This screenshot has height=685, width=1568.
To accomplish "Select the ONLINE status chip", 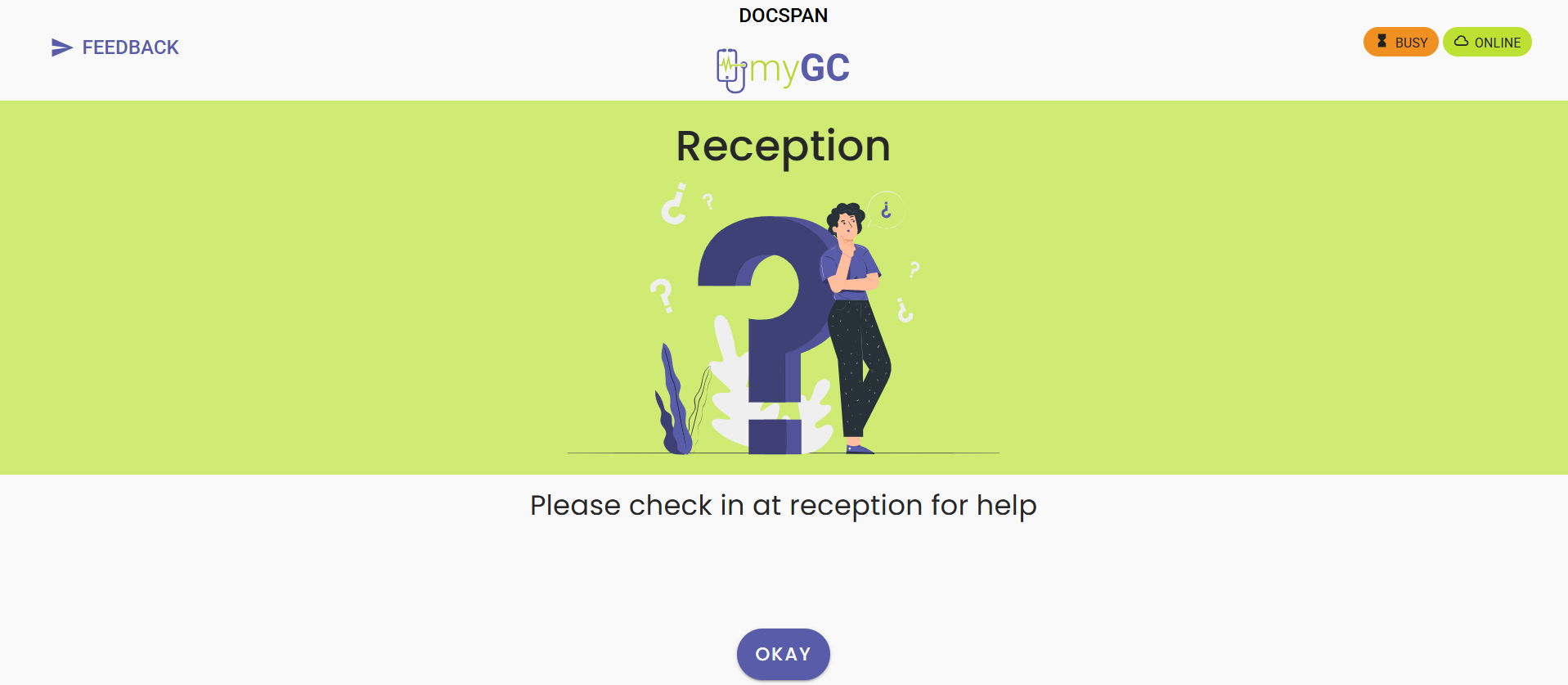I will [1487, 43].
